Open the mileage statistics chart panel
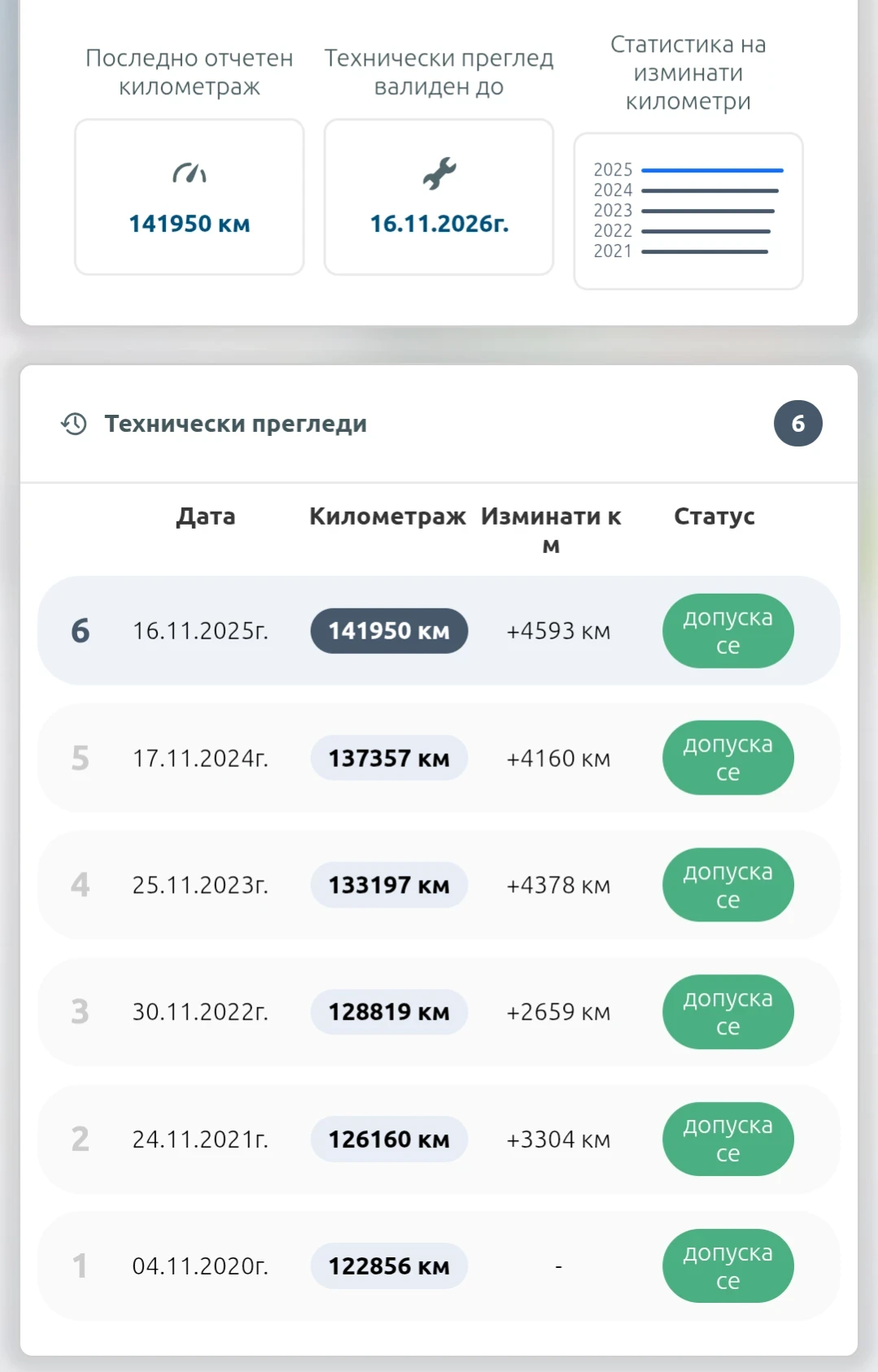The width and height of the screenshot is (878, 1372). (688, 210)
